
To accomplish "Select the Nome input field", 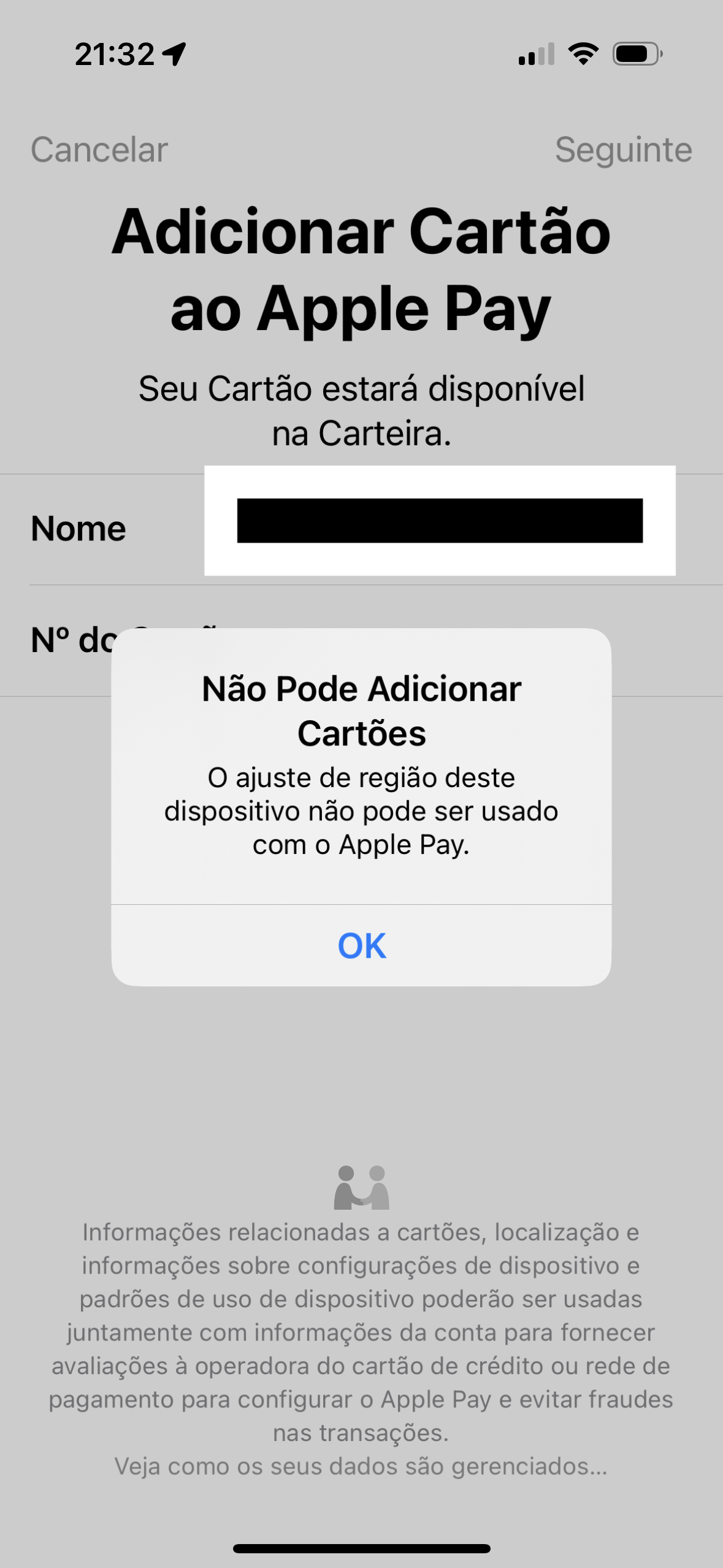I will point(439,521).
